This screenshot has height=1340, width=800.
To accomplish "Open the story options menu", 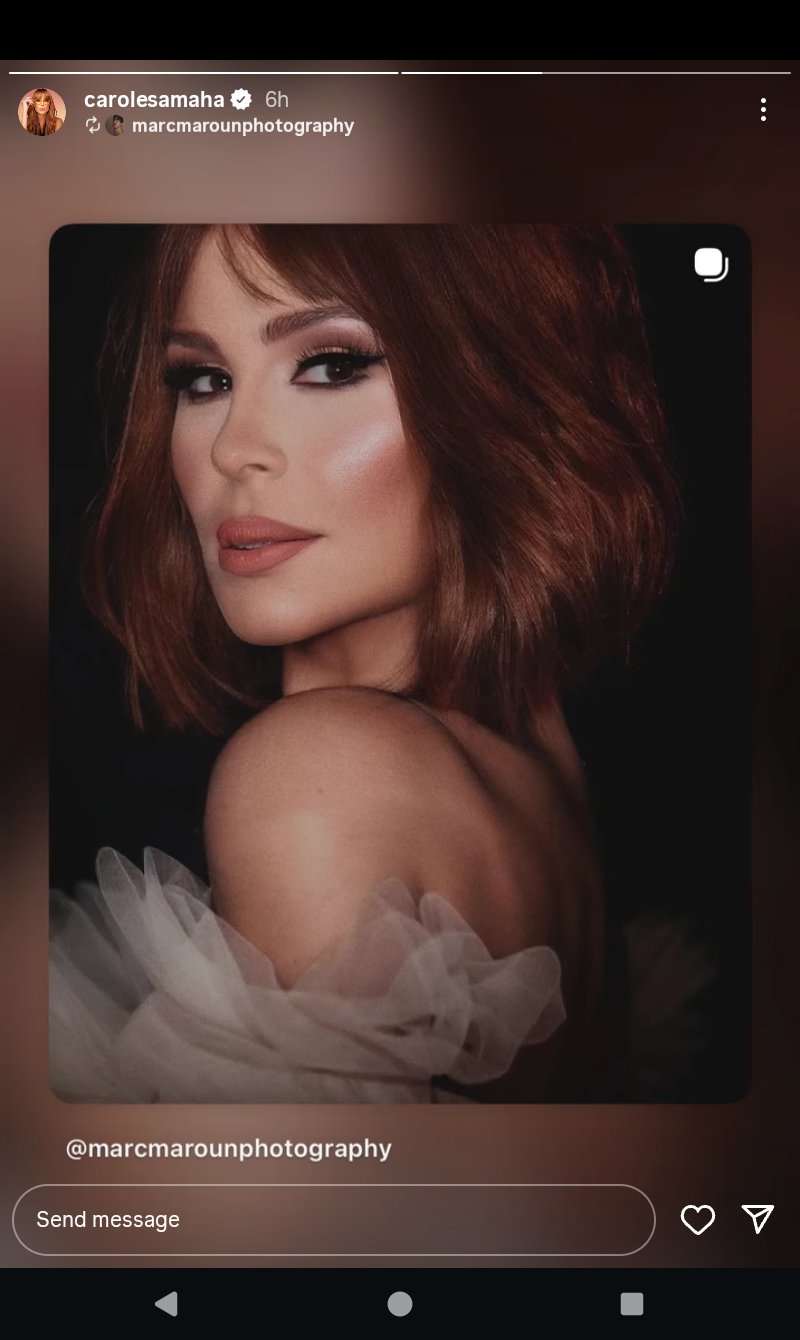I will click(763, 110).
